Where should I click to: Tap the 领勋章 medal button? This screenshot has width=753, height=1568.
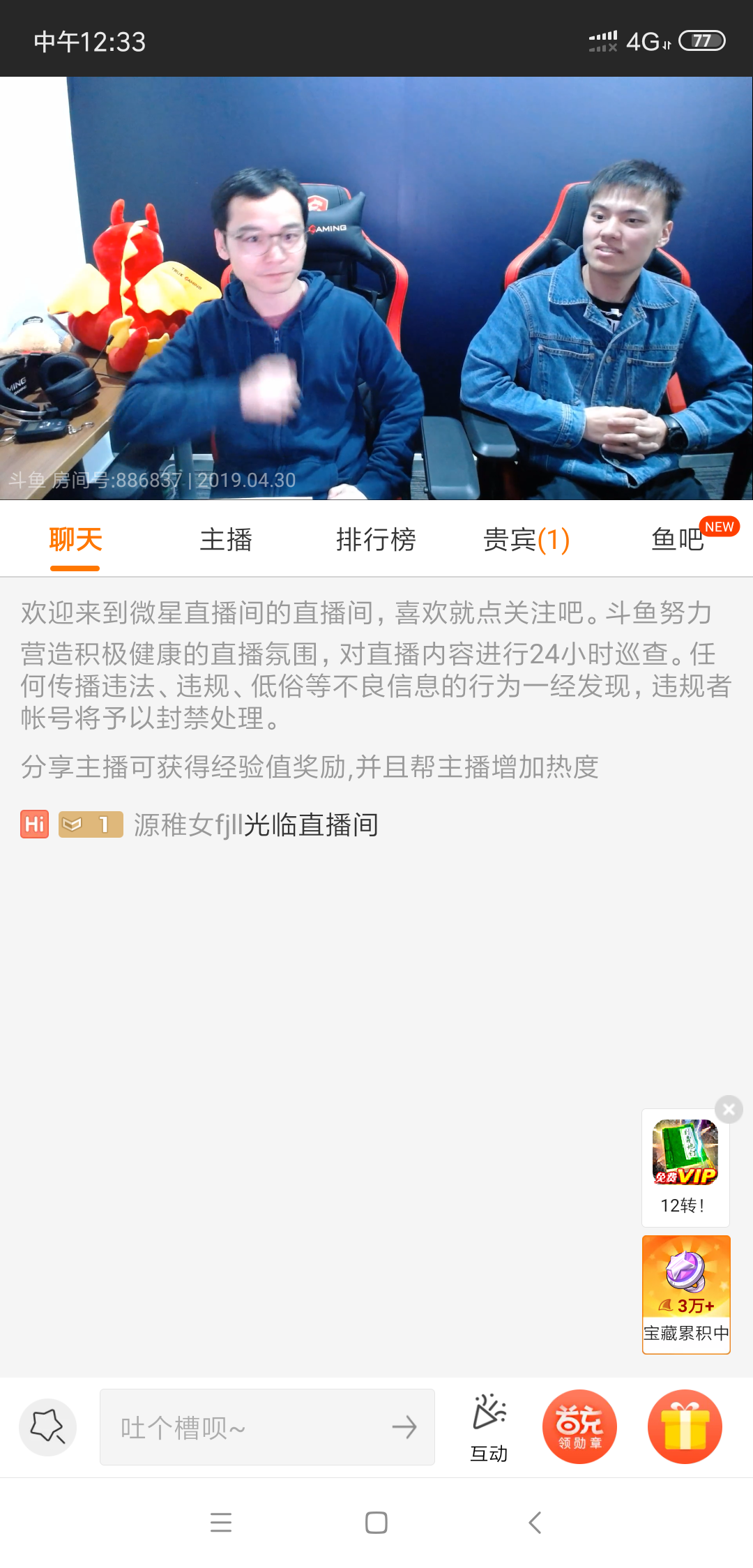(579, 1427)
